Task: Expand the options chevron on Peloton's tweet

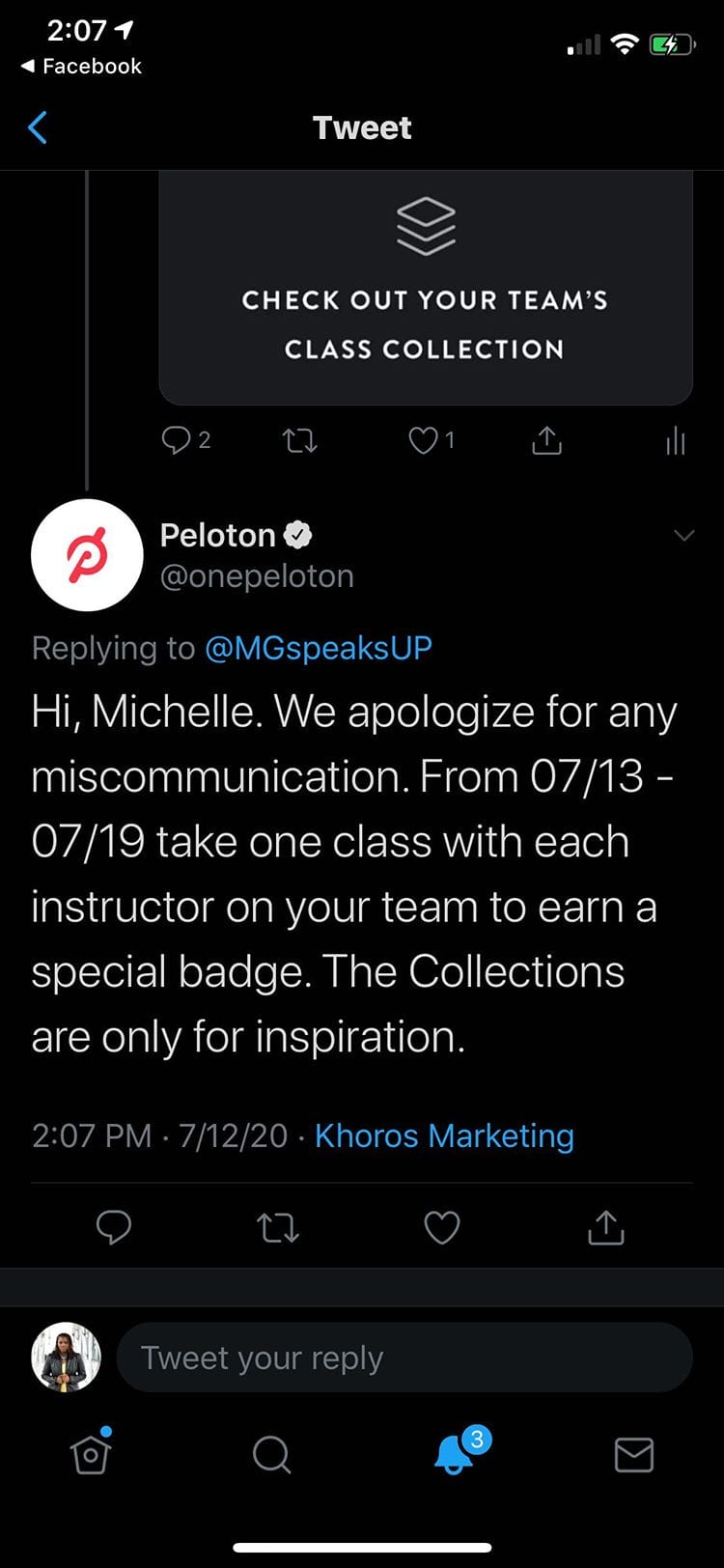Action: coord(683,535)
